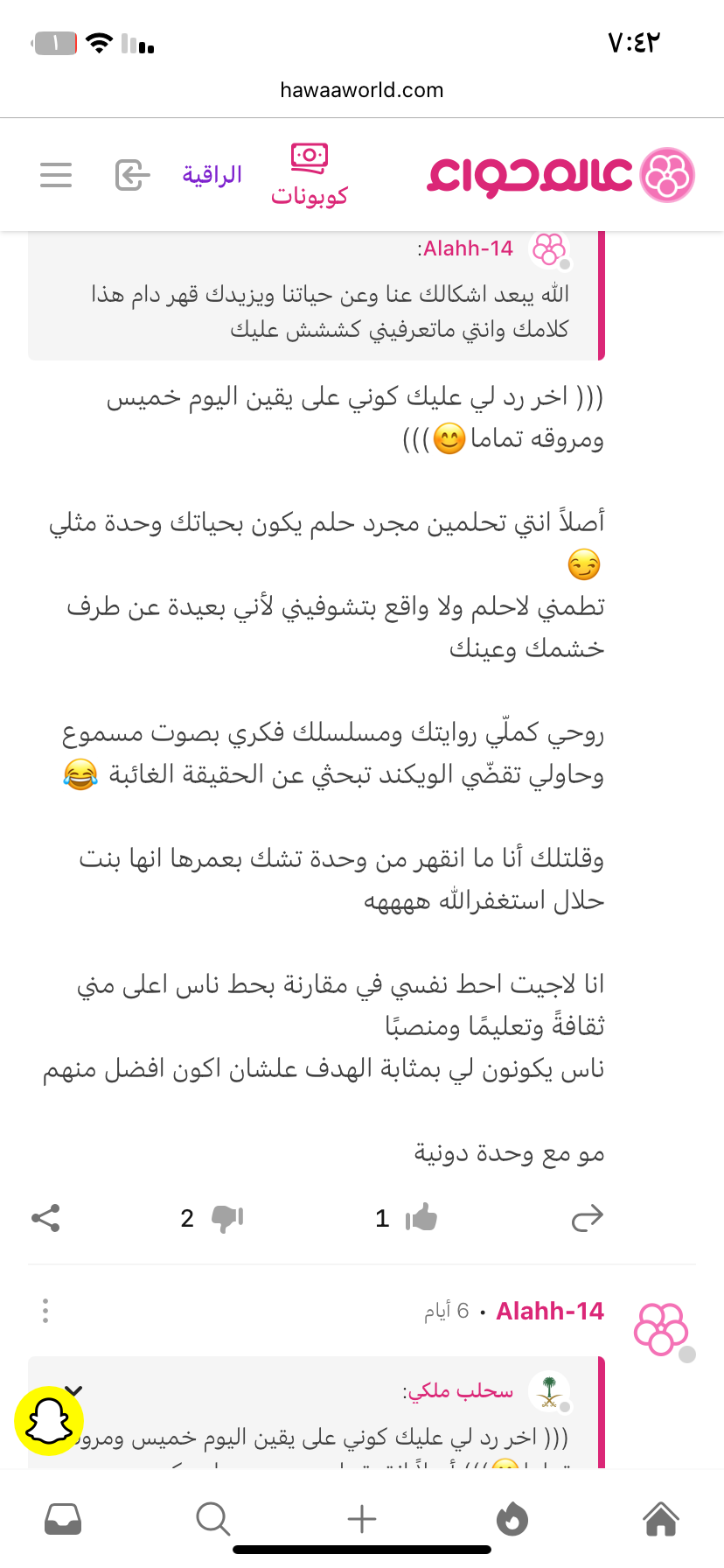Open the hamburger menu
Screen dimensions: 724x1568
pos(56,175)
